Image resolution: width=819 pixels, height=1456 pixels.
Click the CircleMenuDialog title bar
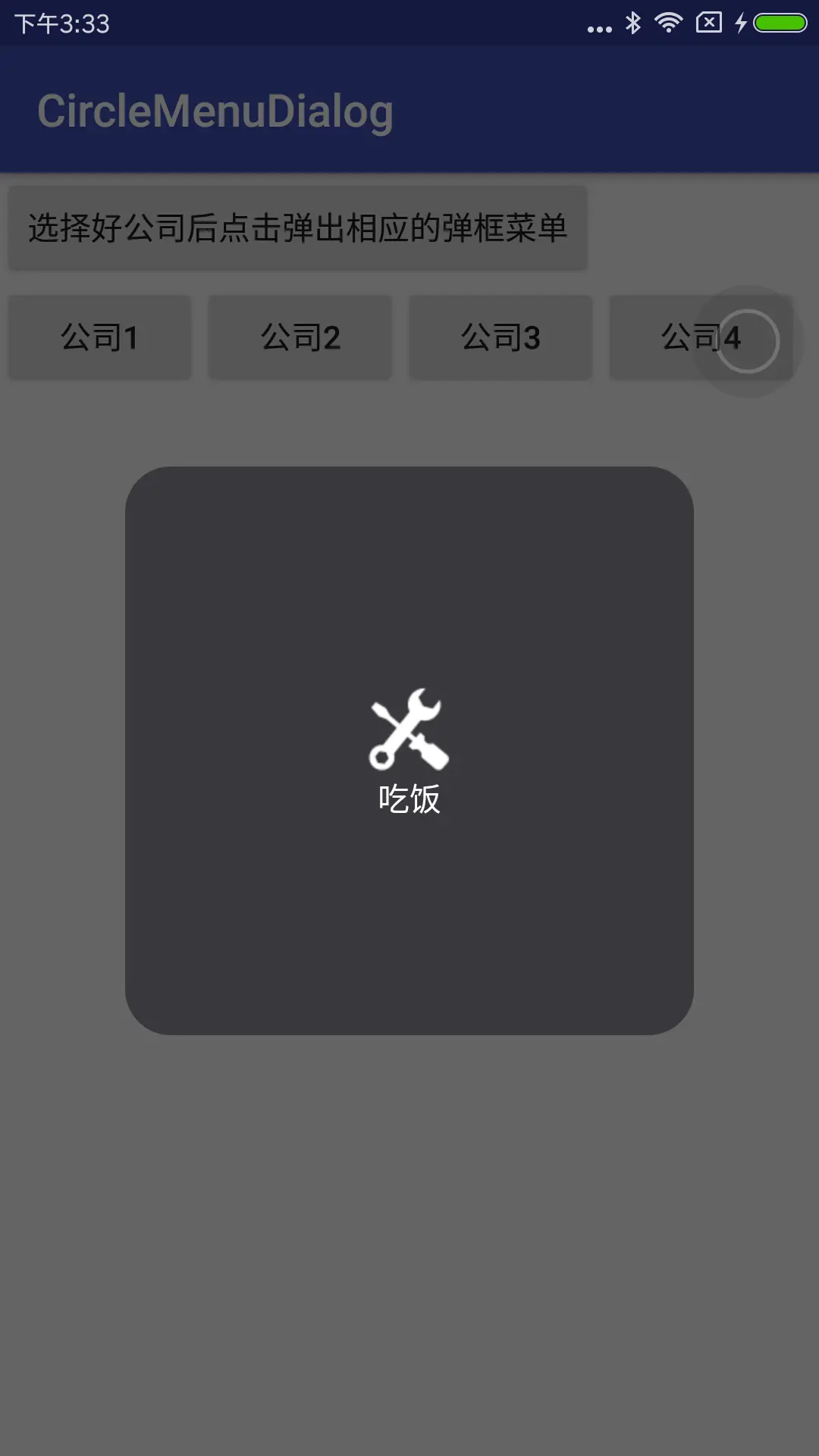pos(216,111)
